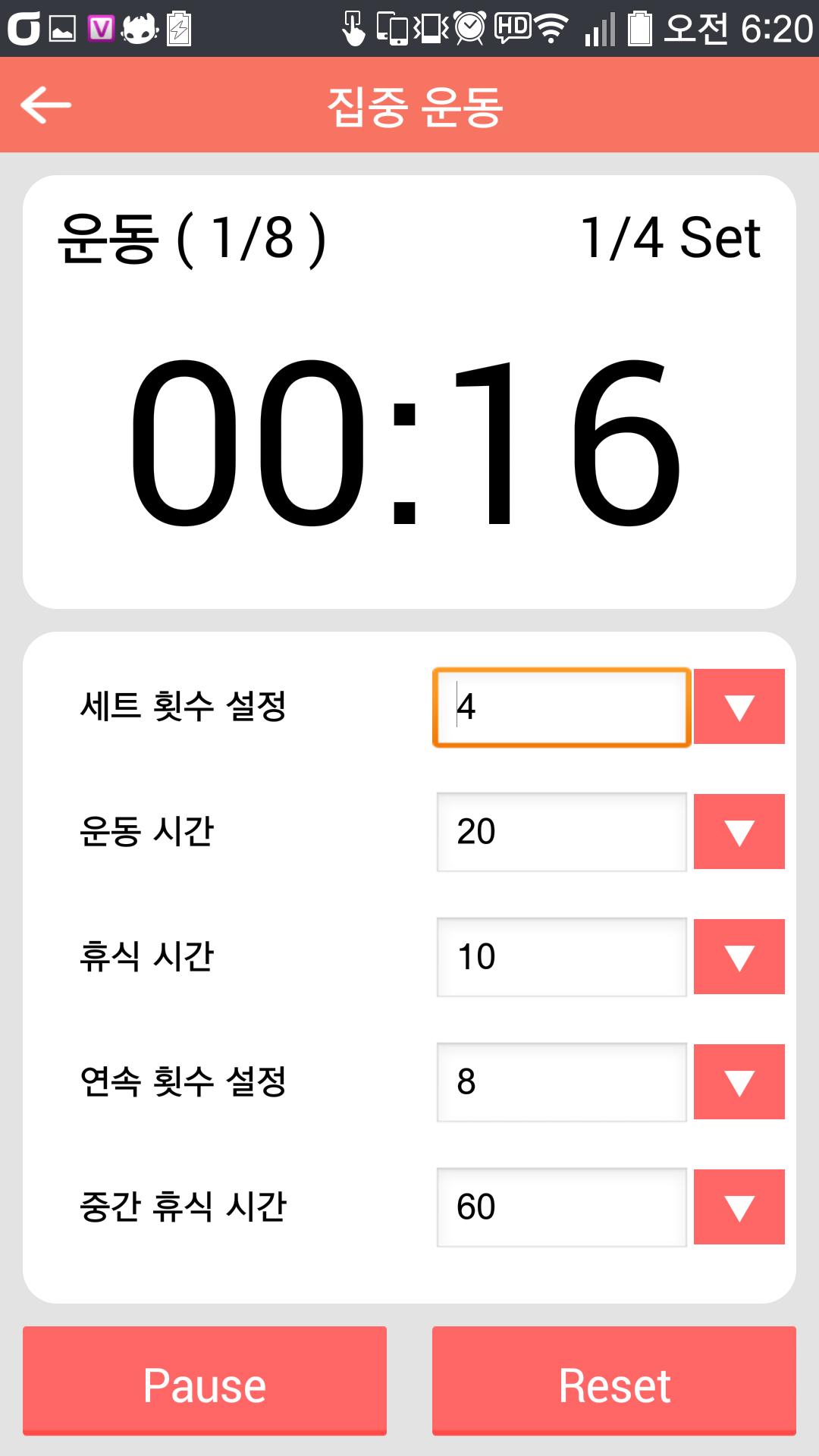The width and height of the screenshot is (819, 1456).
Task: Tap the 세트 횟수 설정 input field
Action: 561,707
